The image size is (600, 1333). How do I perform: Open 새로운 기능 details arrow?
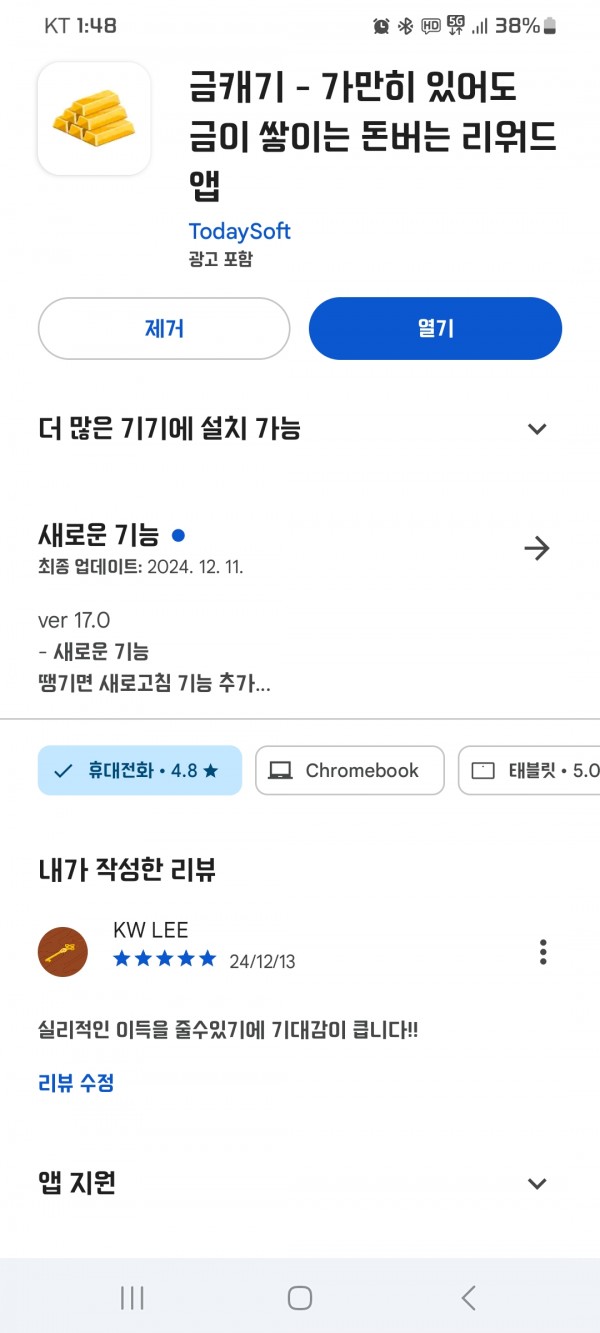537,548
